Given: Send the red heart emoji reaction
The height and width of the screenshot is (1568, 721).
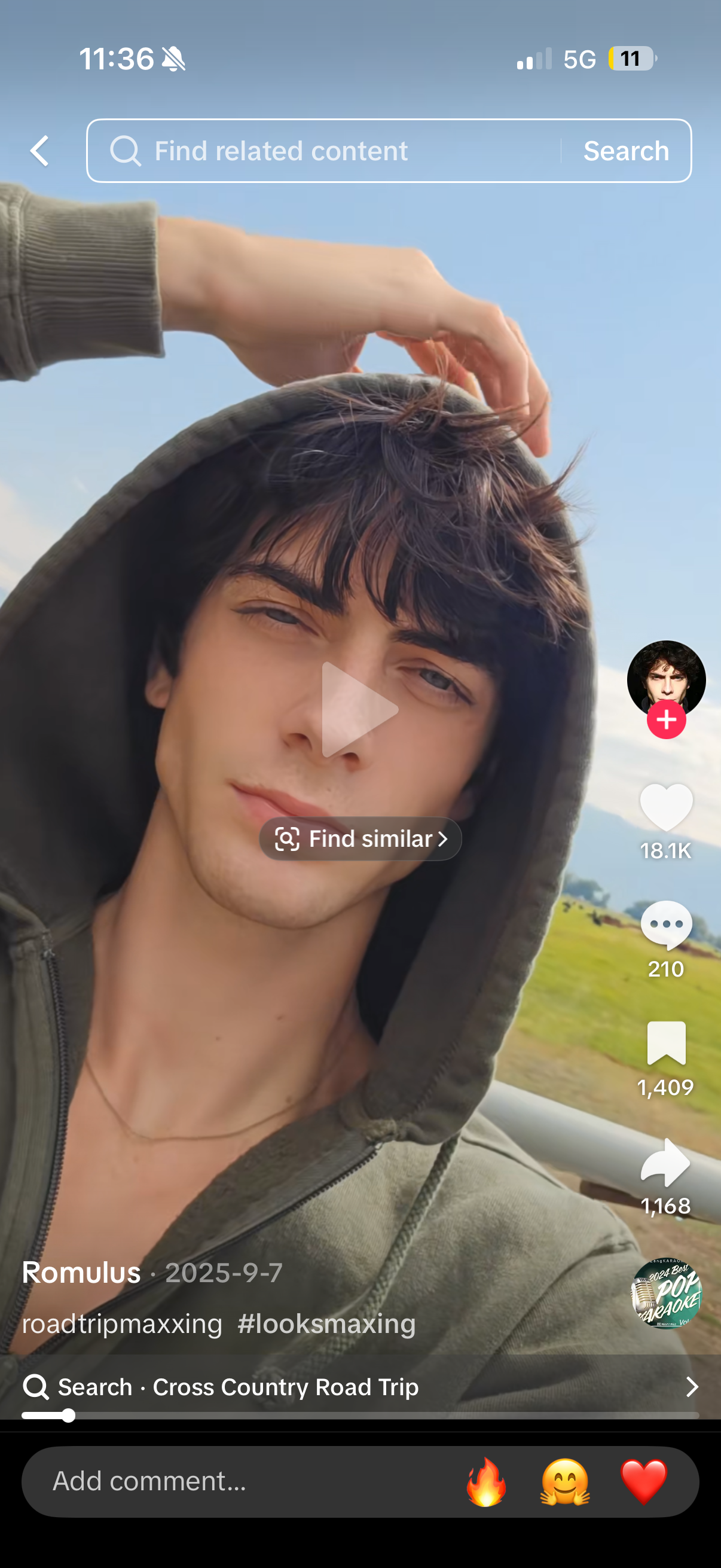Looking at the screenshot, I should coord(644,1482).
